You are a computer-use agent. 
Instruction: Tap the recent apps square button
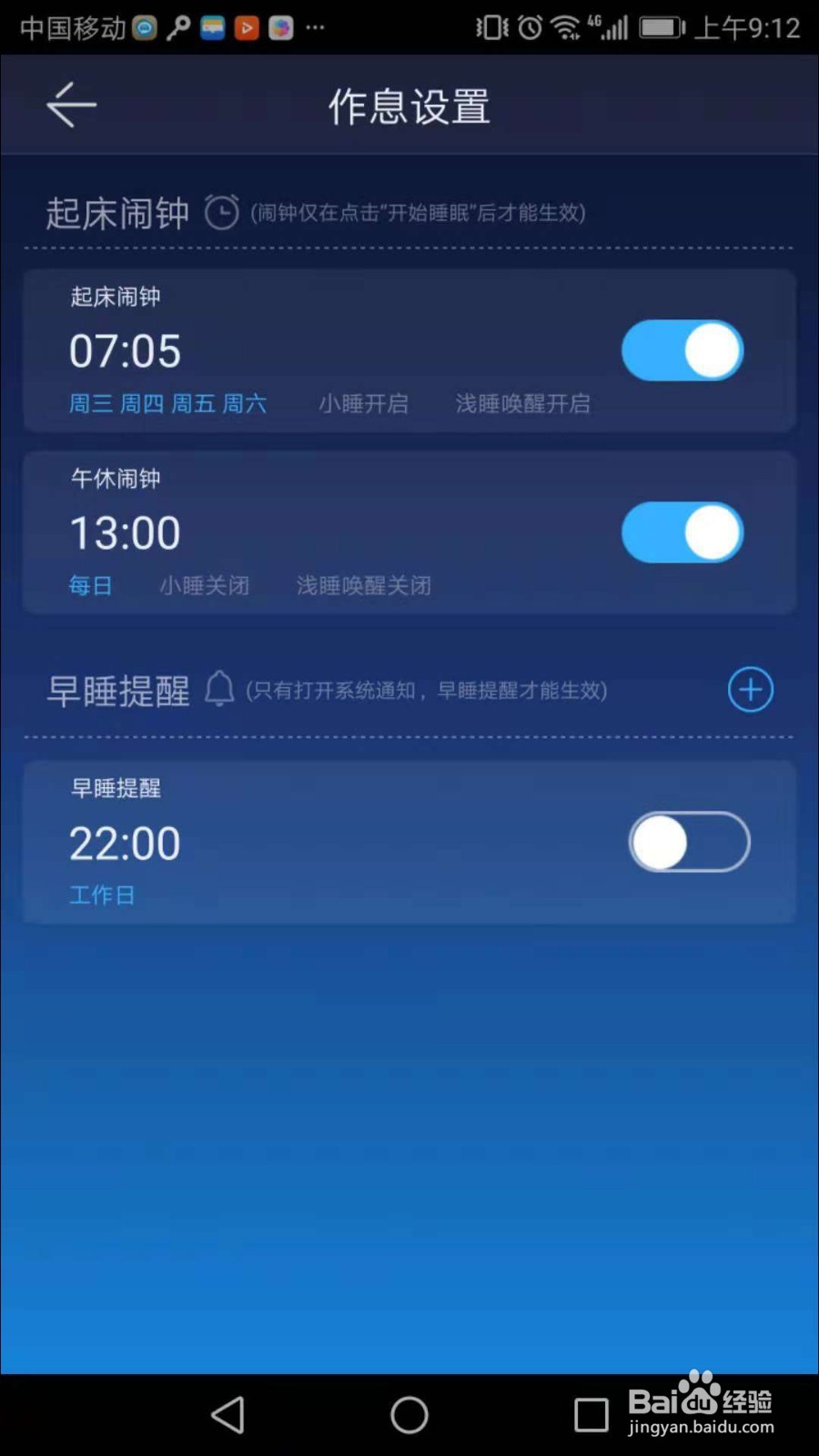click(x=592, y=1414)
